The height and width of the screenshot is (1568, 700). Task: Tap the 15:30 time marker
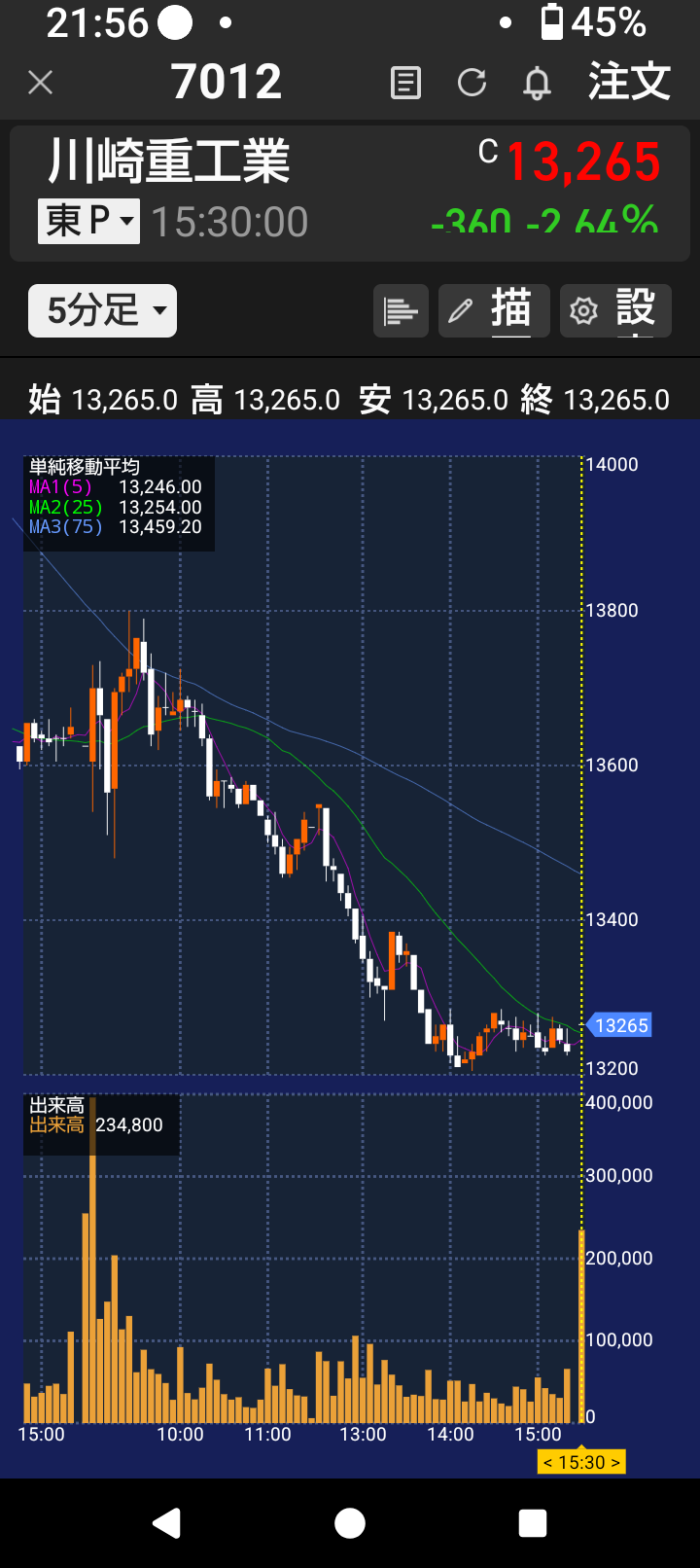(x=581, y=1462)
